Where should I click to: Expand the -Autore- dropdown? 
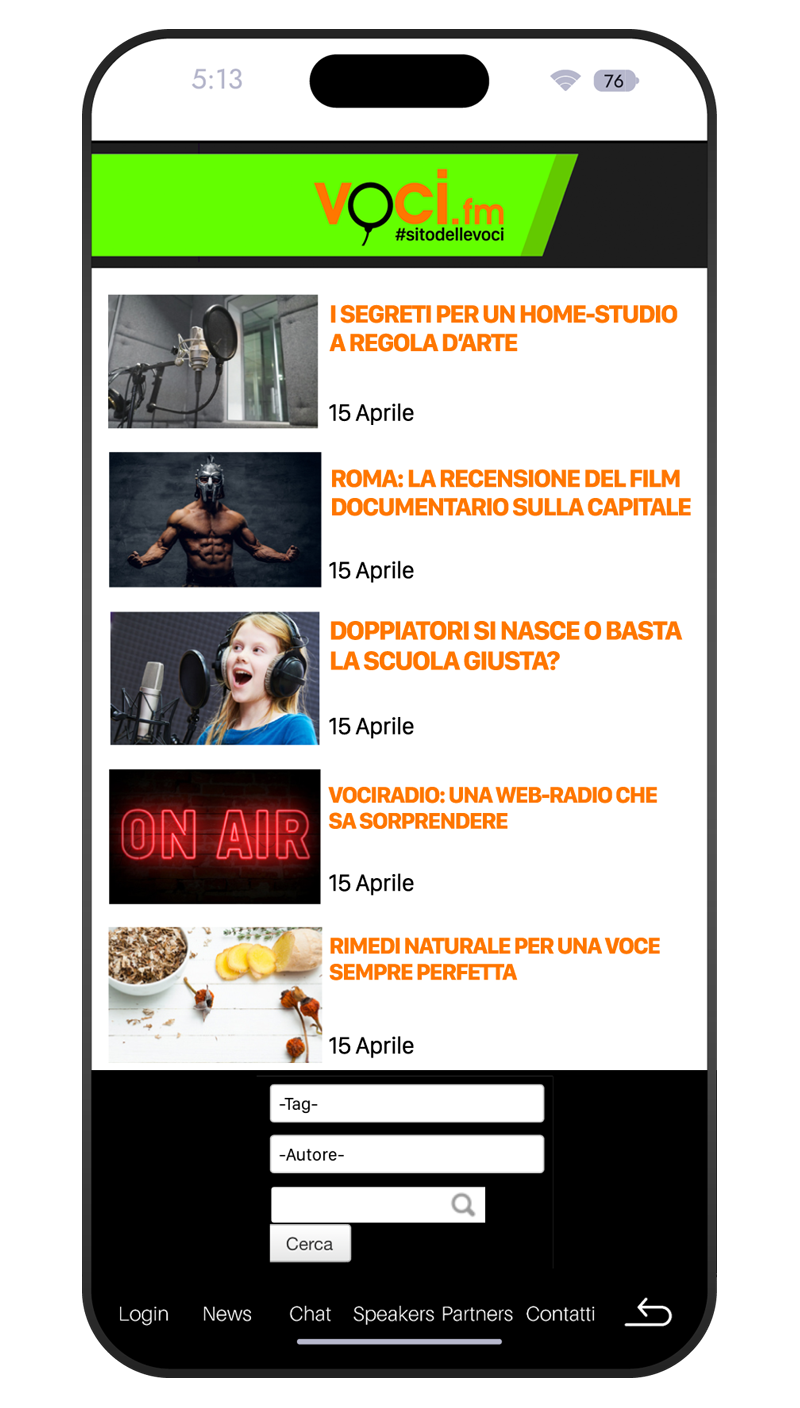tap(407, 1154)
